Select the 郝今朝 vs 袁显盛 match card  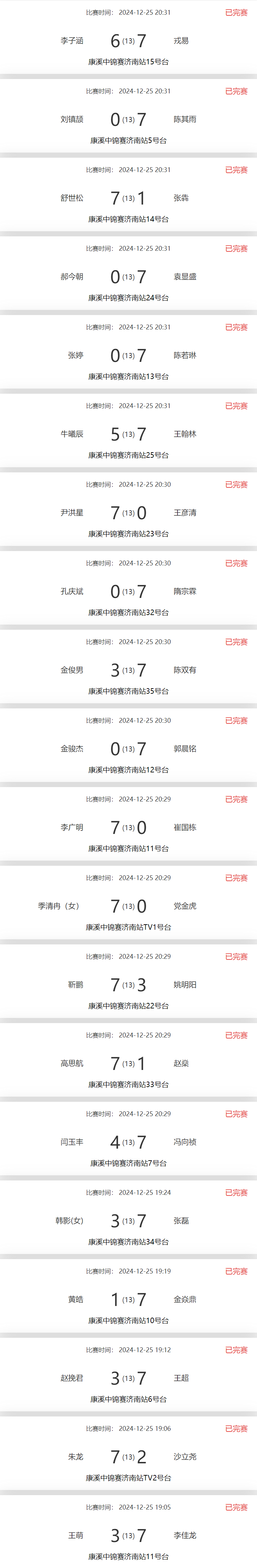128,276
